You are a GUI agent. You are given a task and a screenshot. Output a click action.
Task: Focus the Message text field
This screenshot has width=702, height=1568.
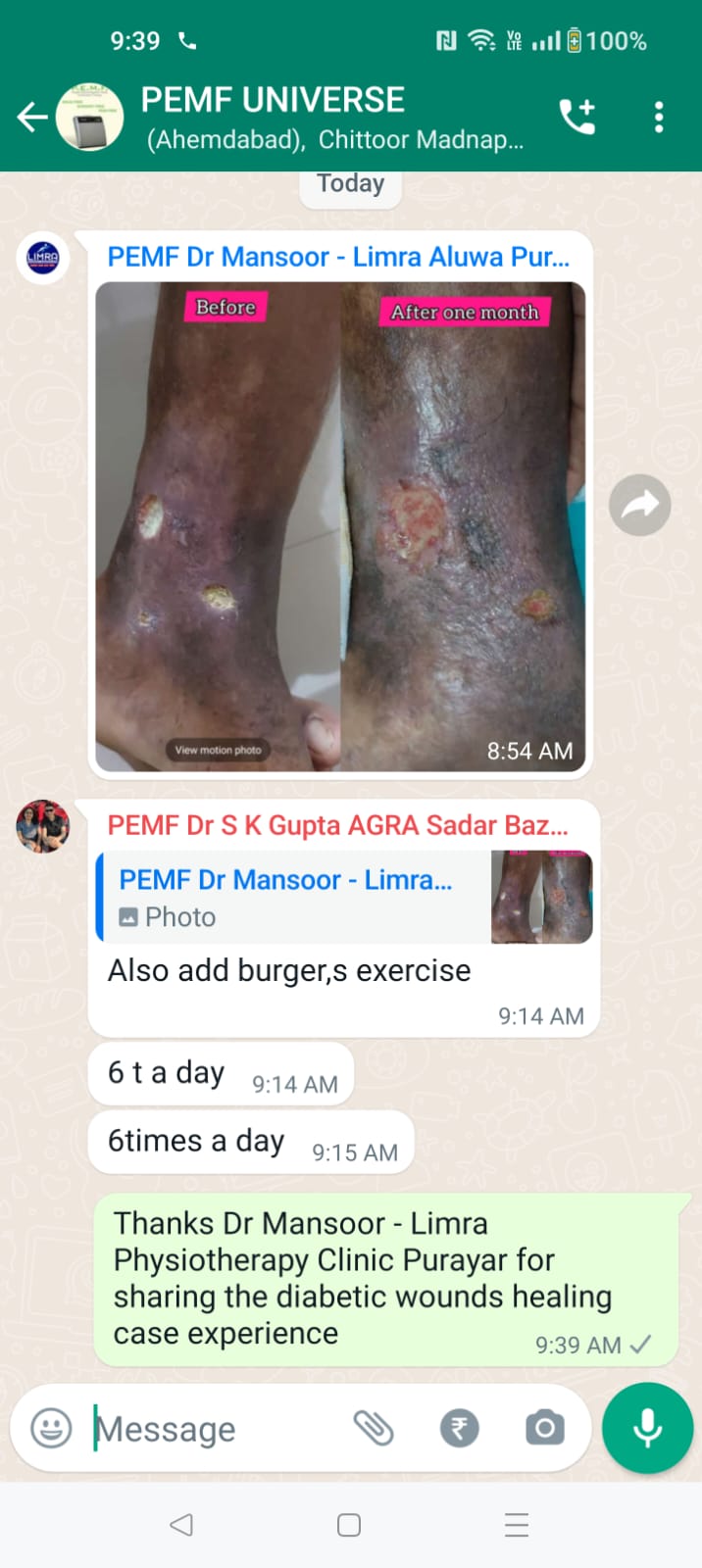[x=216, y=1429]
